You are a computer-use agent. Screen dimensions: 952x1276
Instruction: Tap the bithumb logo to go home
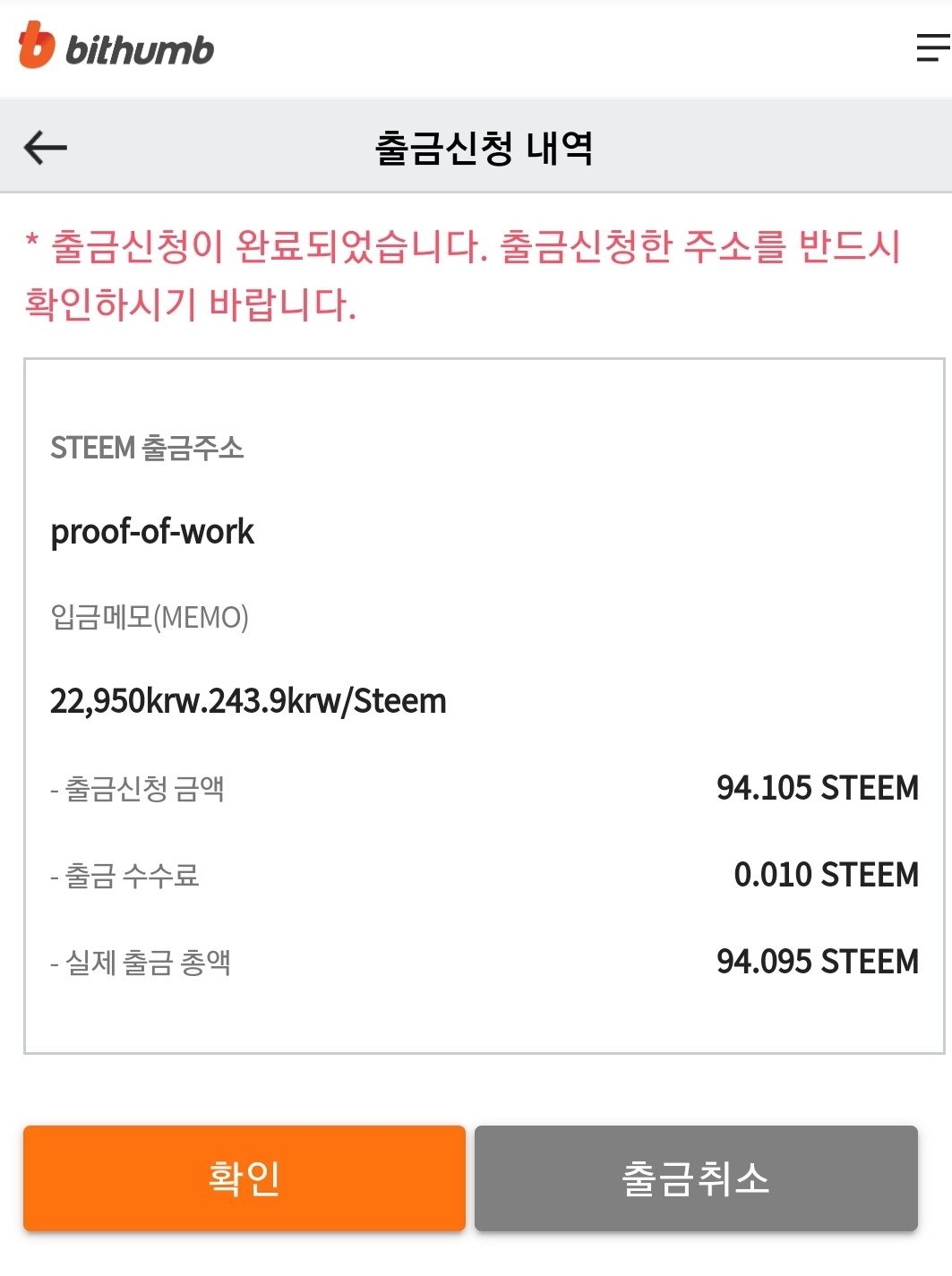(116, 47)
